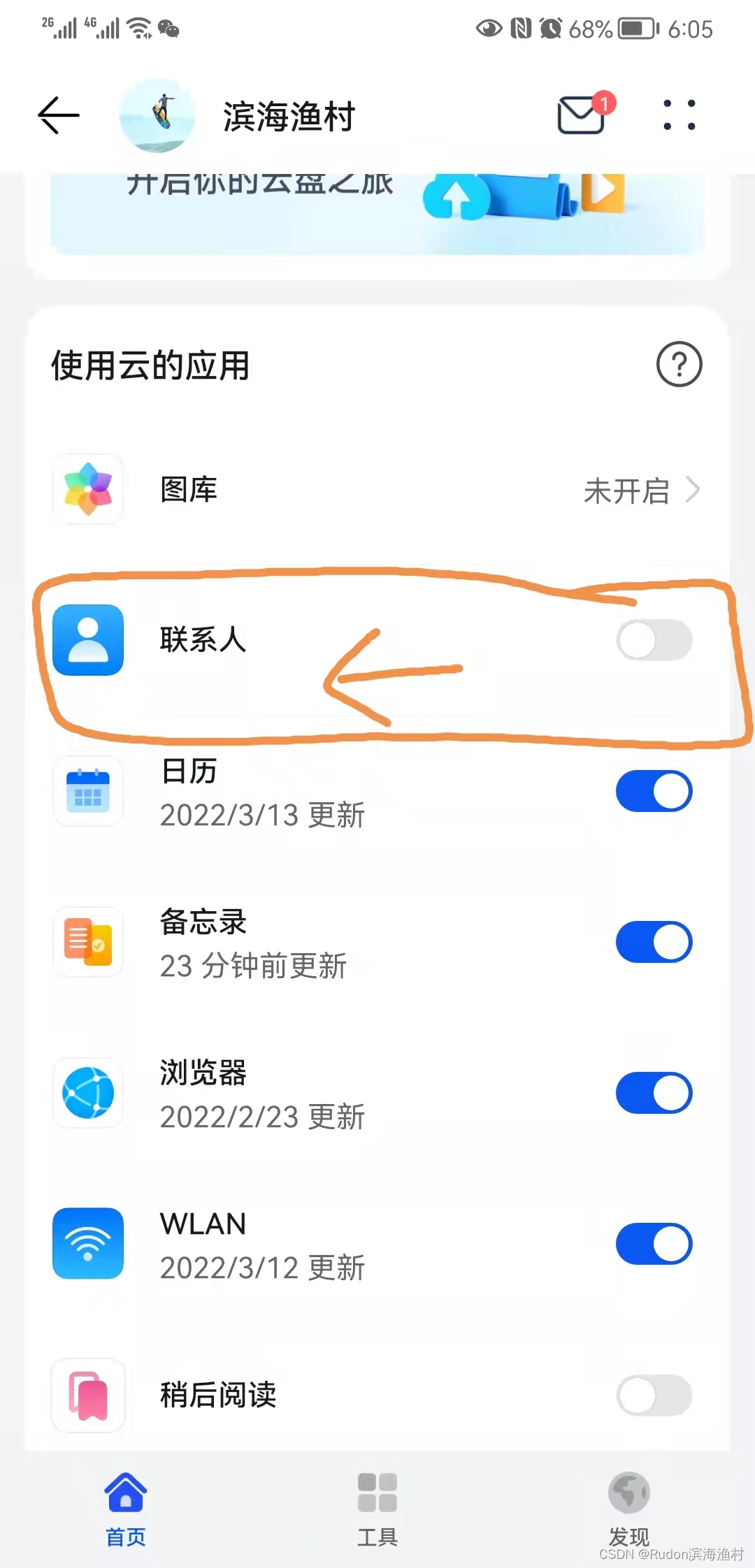Disable the WLAN sync toggle
The width and height of the screenshot is (755, 1568).
[654, 1244]
